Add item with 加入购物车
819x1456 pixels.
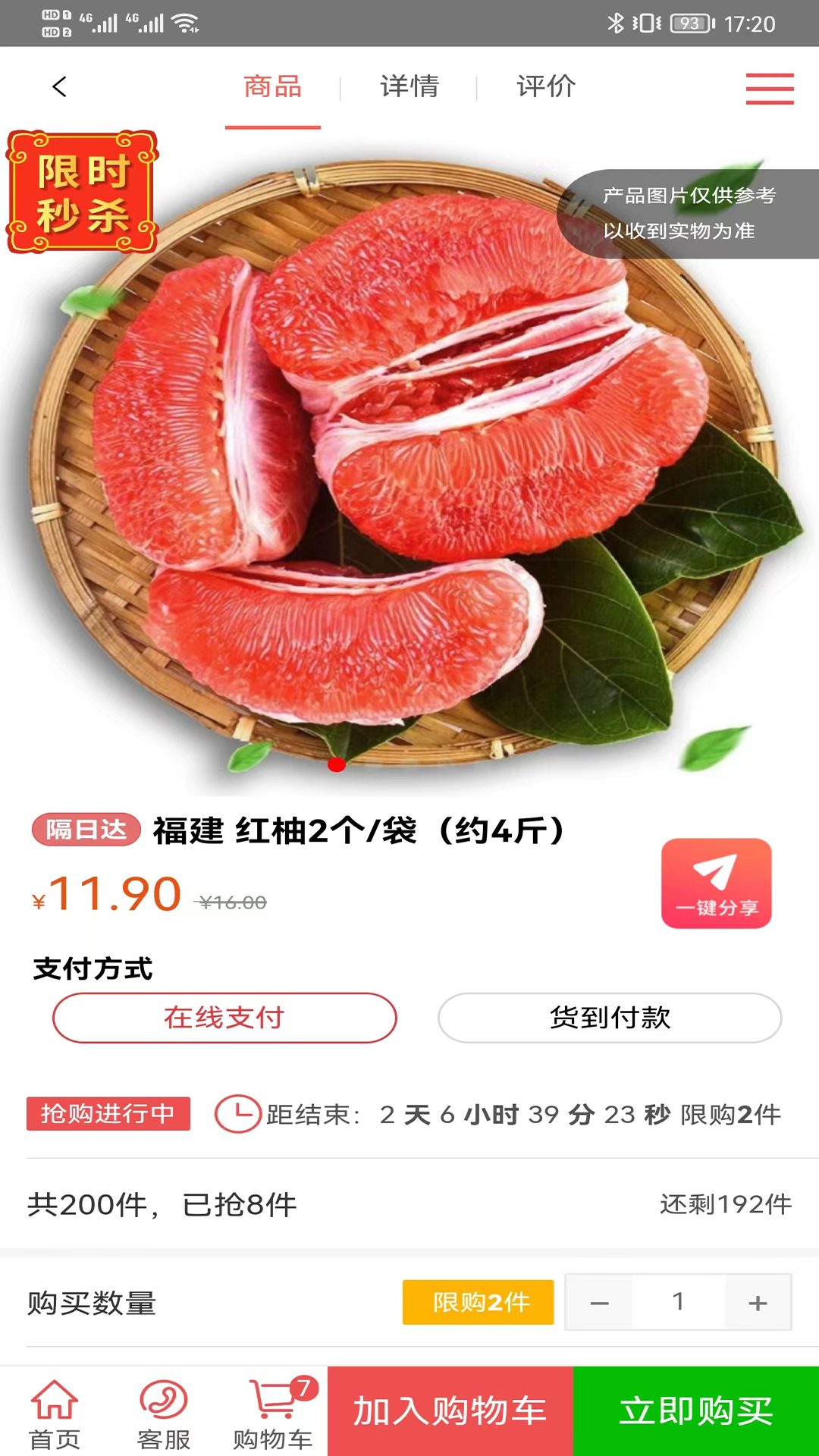click(450, 1411)
